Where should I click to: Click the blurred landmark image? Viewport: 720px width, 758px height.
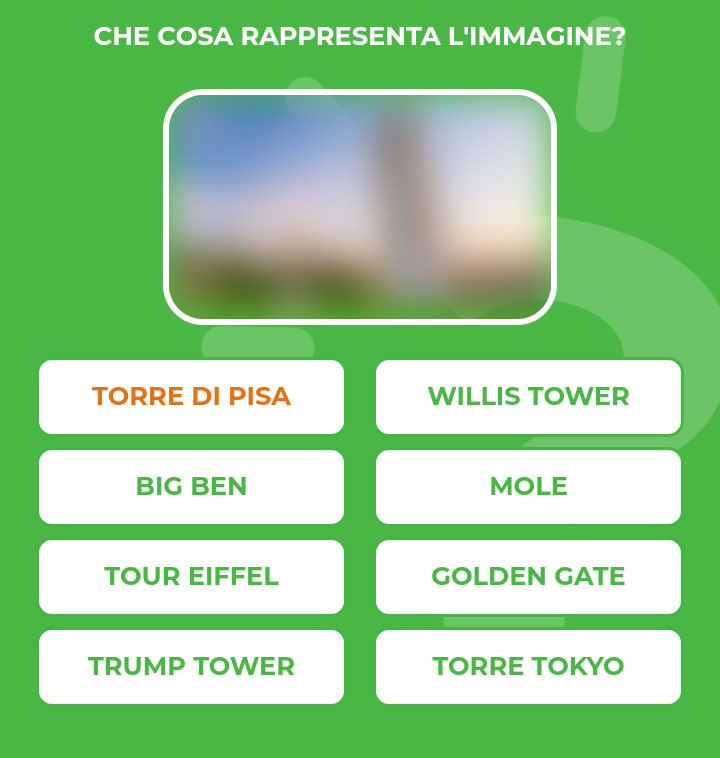(360, 205)
